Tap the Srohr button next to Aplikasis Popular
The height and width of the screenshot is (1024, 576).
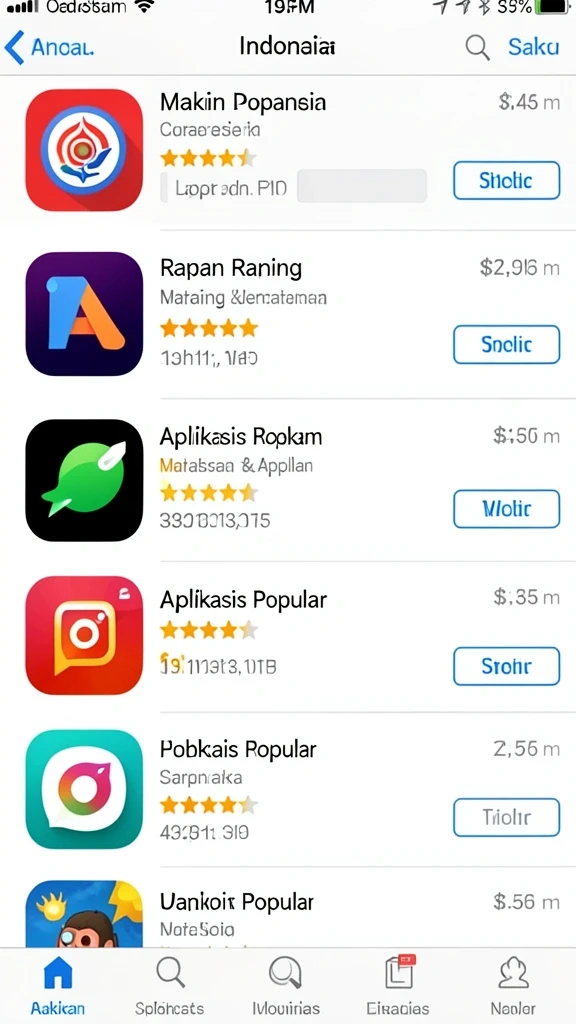coord(506,666)
